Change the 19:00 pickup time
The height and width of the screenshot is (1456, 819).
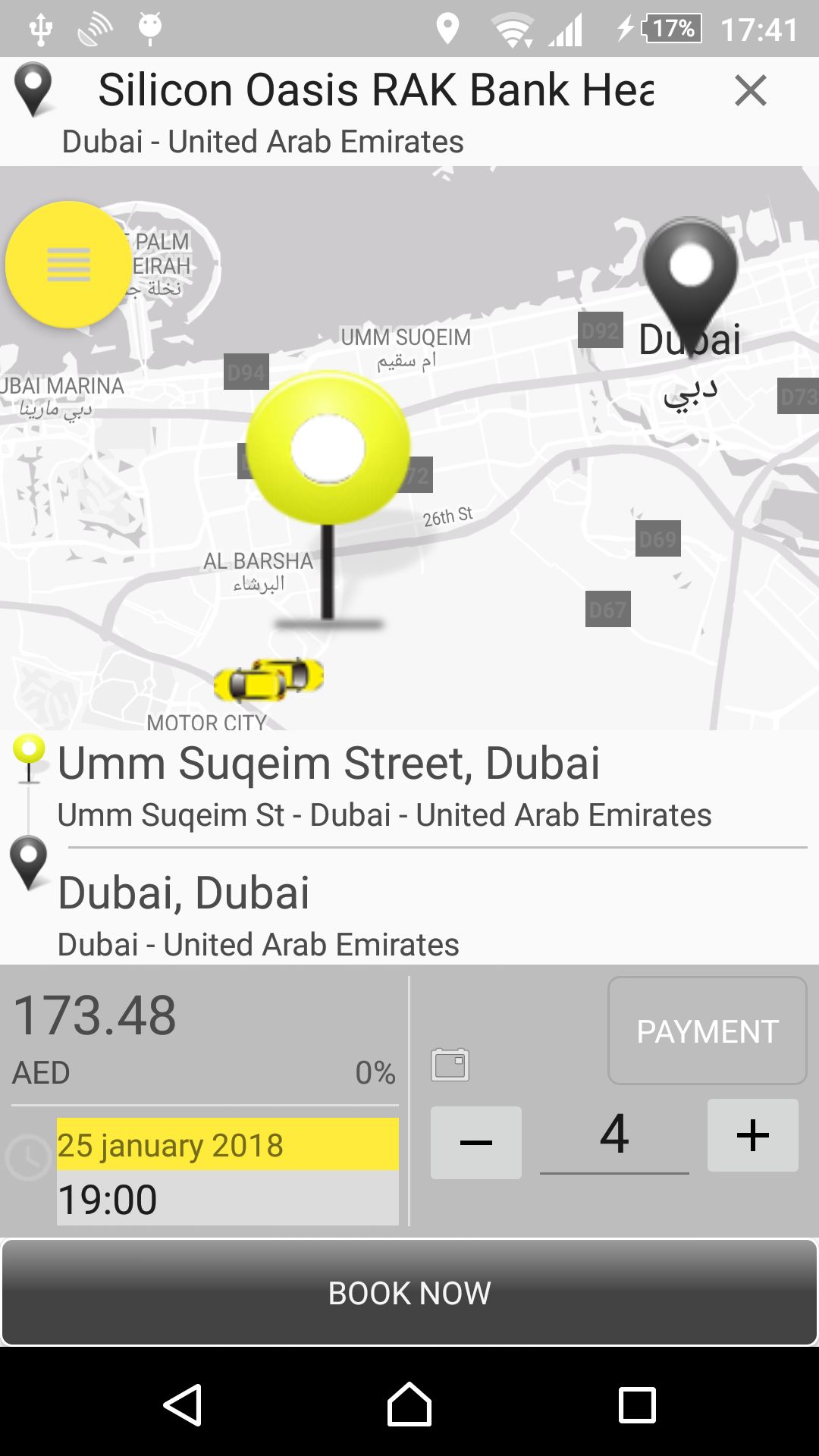[227, 1199]
